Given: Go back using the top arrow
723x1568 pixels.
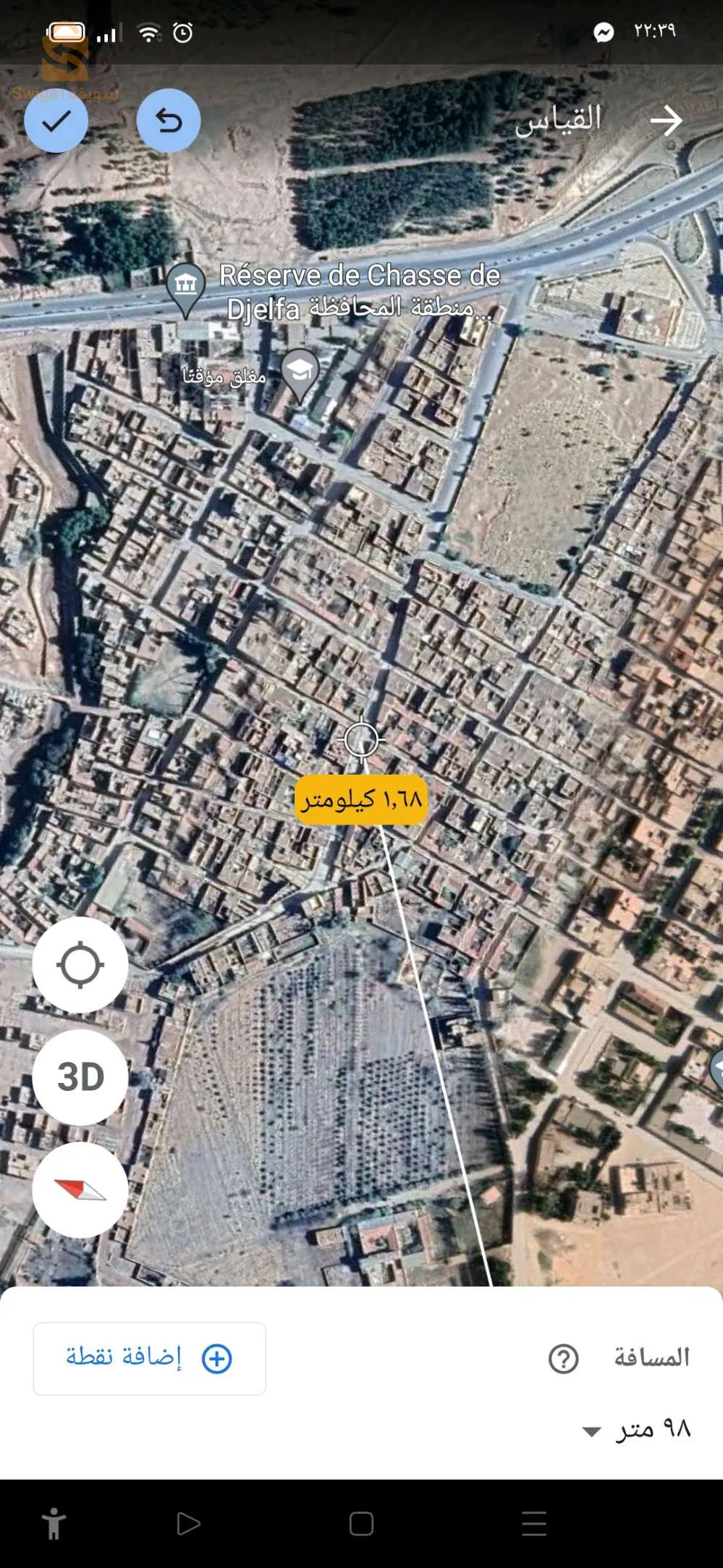Looking at the screenshot, I should coord(665,121).
